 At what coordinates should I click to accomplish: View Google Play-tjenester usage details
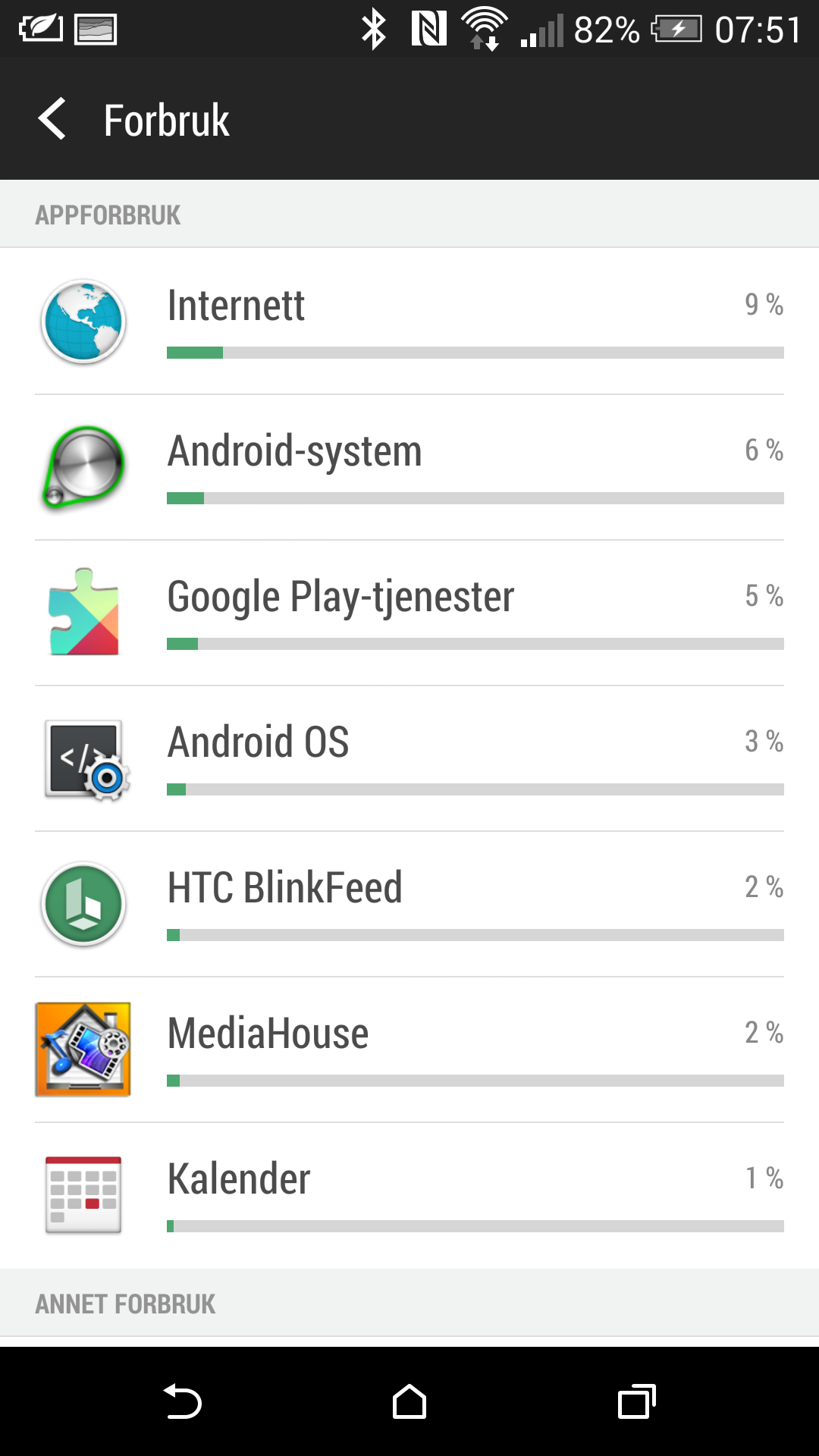pyautogui.click(x=409, y=613)
